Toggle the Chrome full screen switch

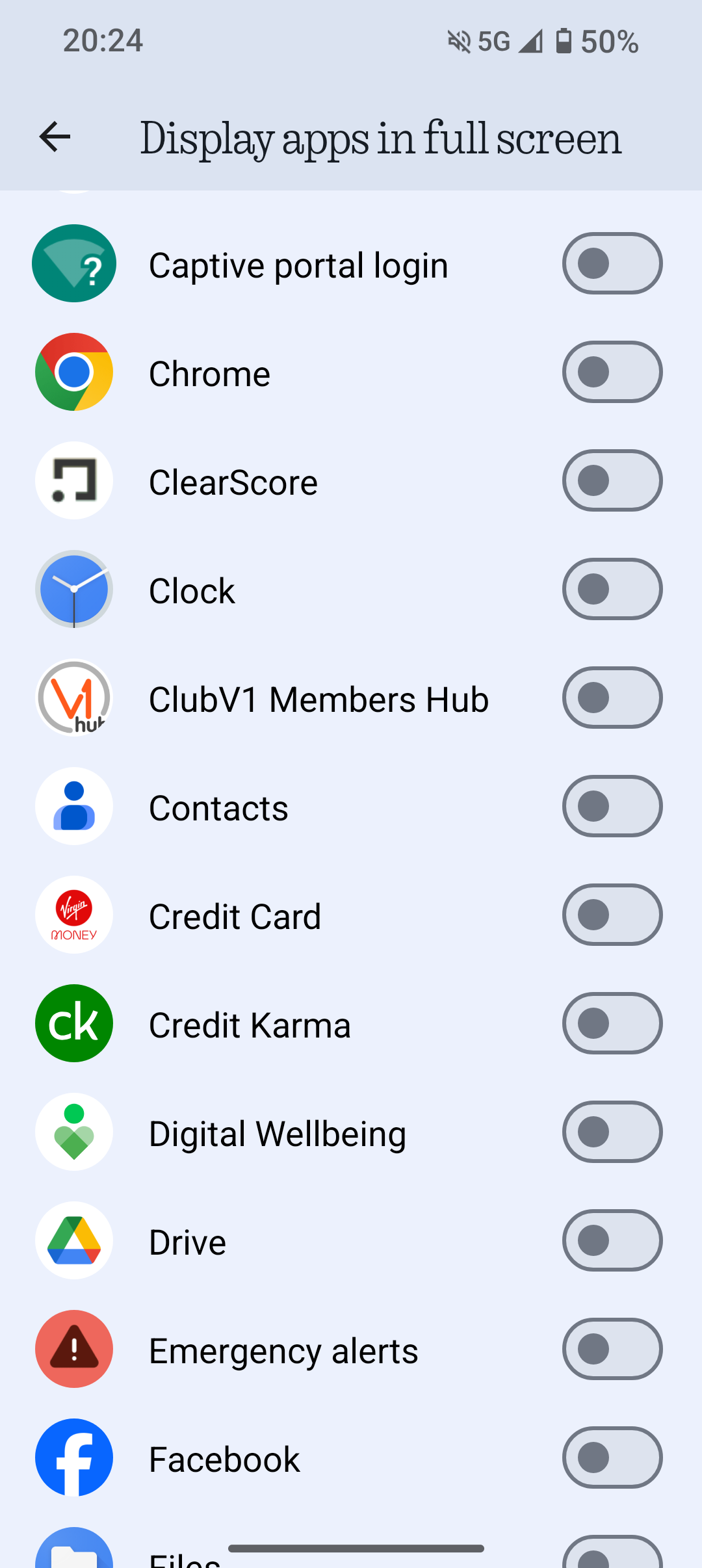pyautogui.click(x=612, y=372)
